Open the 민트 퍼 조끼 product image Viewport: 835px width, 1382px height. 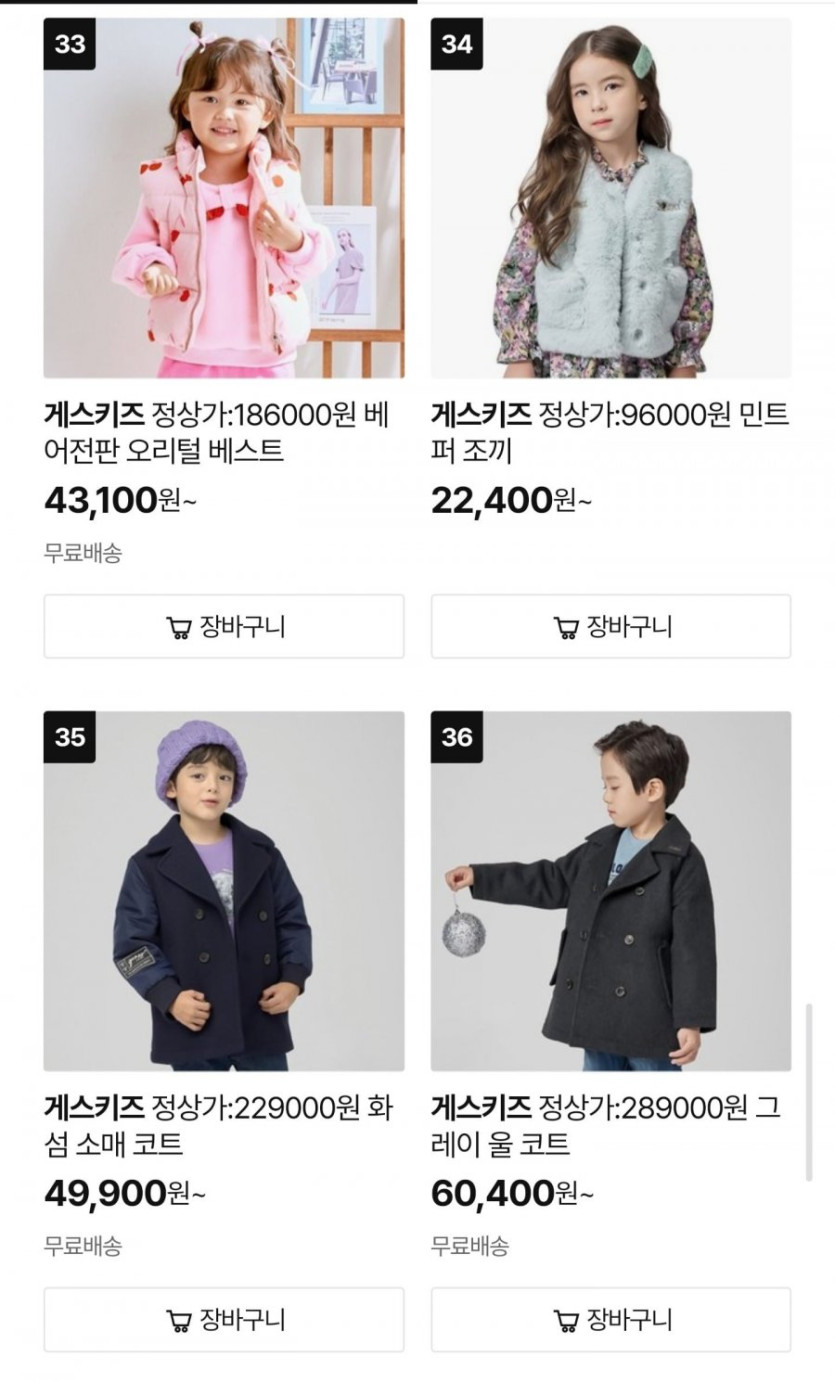click(x=611, y=198)
